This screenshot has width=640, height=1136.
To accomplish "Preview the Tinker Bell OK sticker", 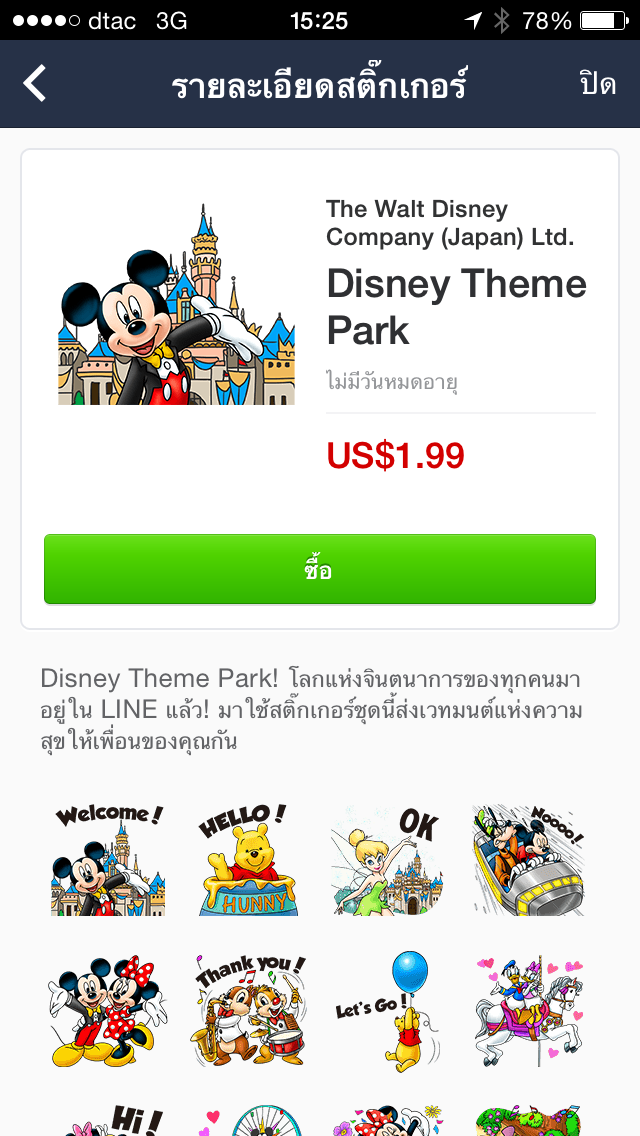I will pyautogui.click(x=388, y=859).
